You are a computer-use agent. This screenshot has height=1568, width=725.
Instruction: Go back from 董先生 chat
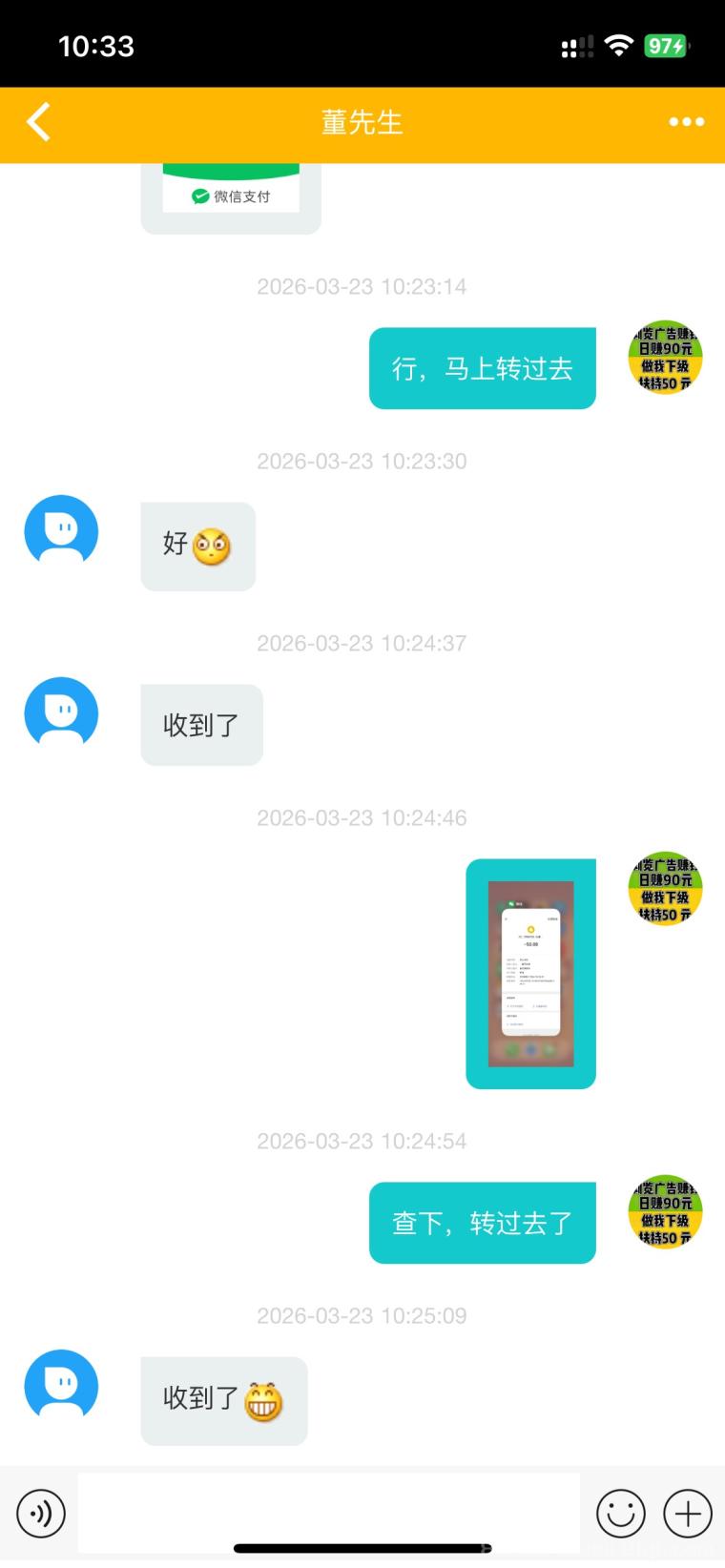pos(38,122)
